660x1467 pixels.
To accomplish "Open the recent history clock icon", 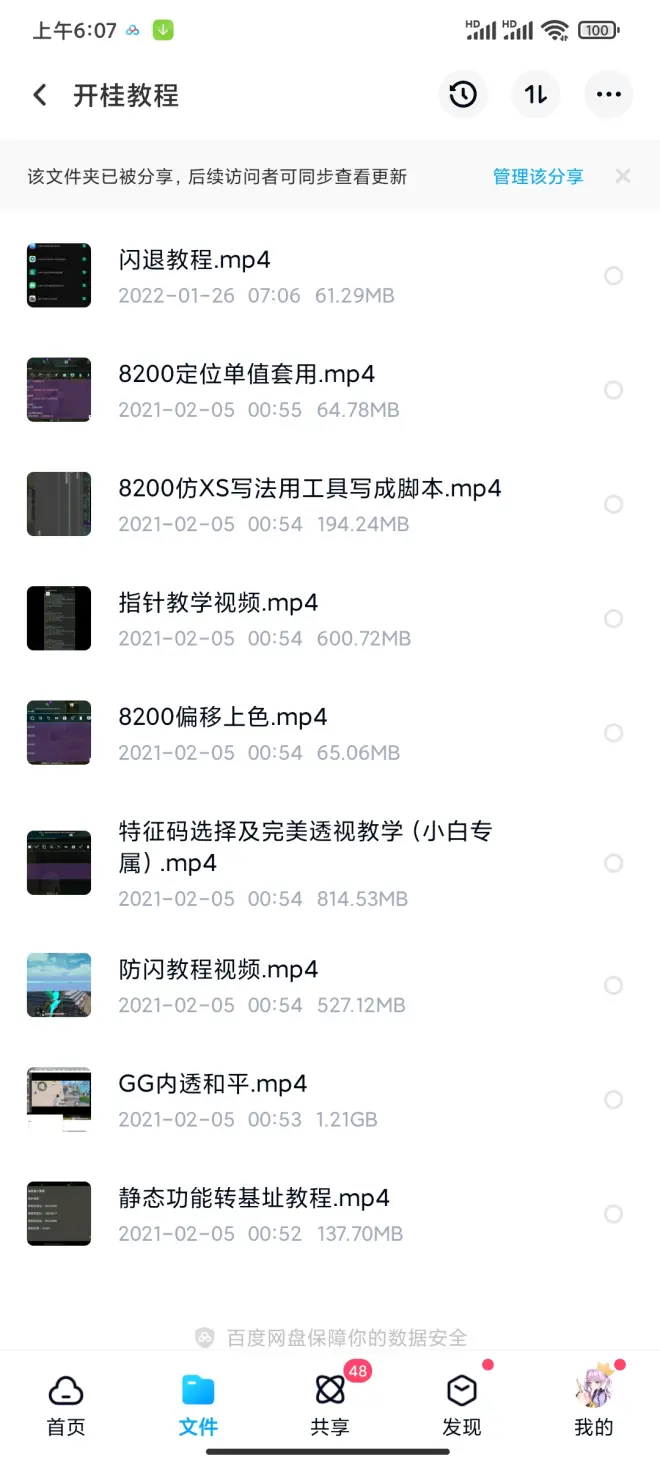I will tap(462, 96).
